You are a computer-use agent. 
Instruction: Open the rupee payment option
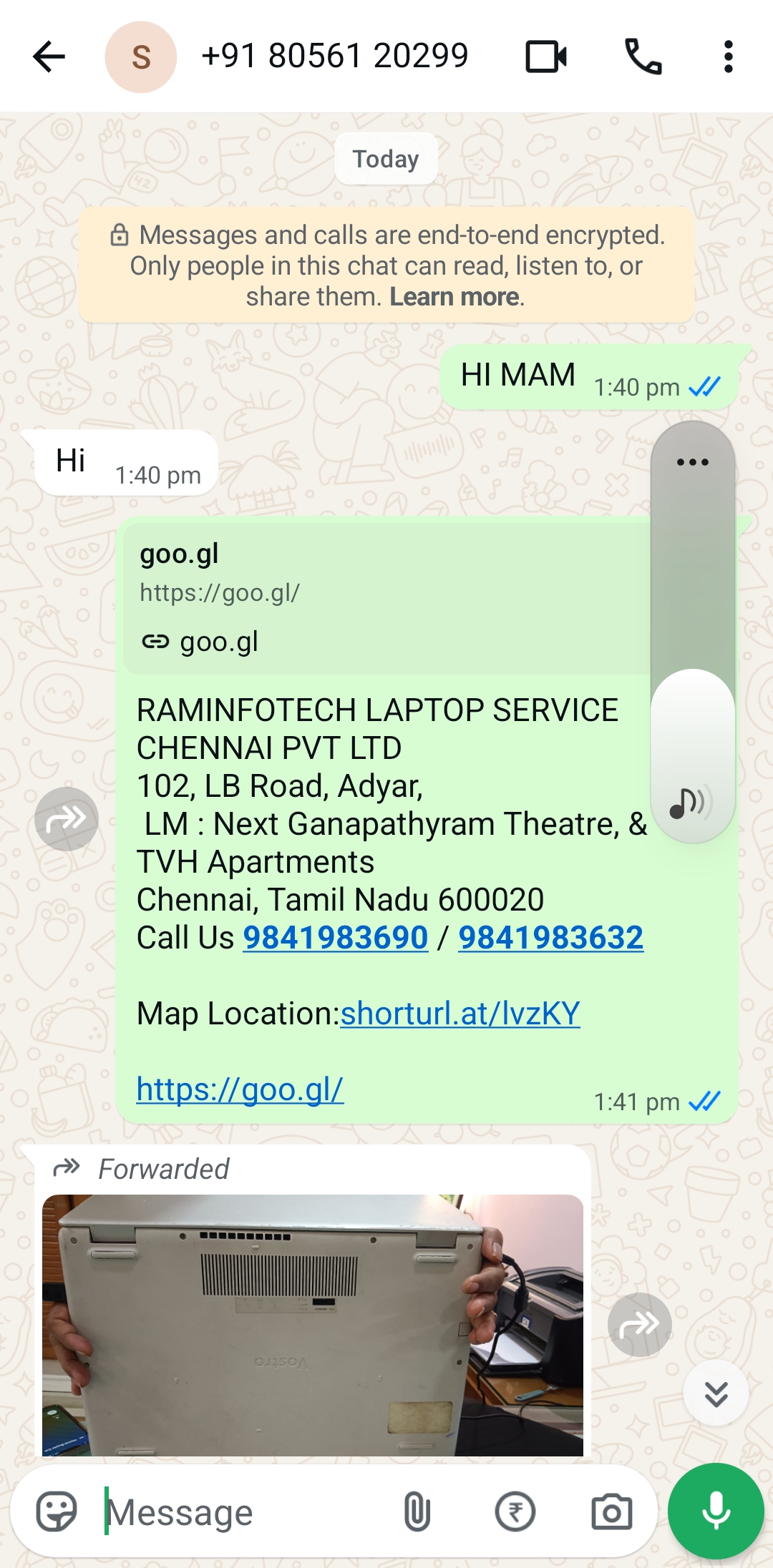point(515,1511)
